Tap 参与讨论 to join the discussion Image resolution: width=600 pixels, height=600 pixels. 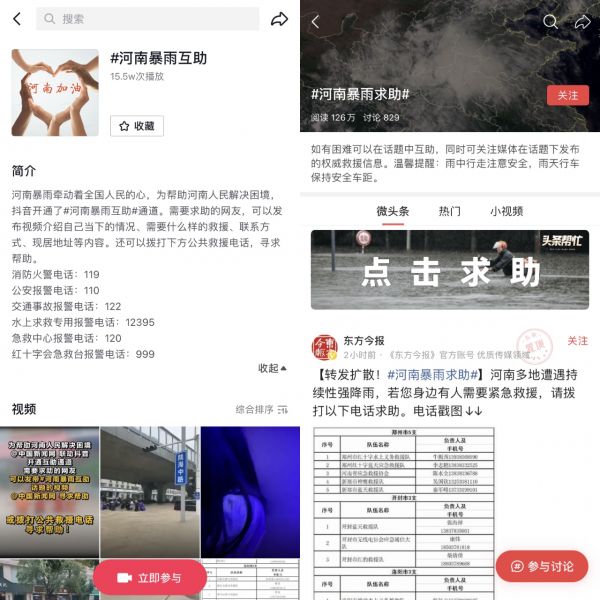click(541, 566)
